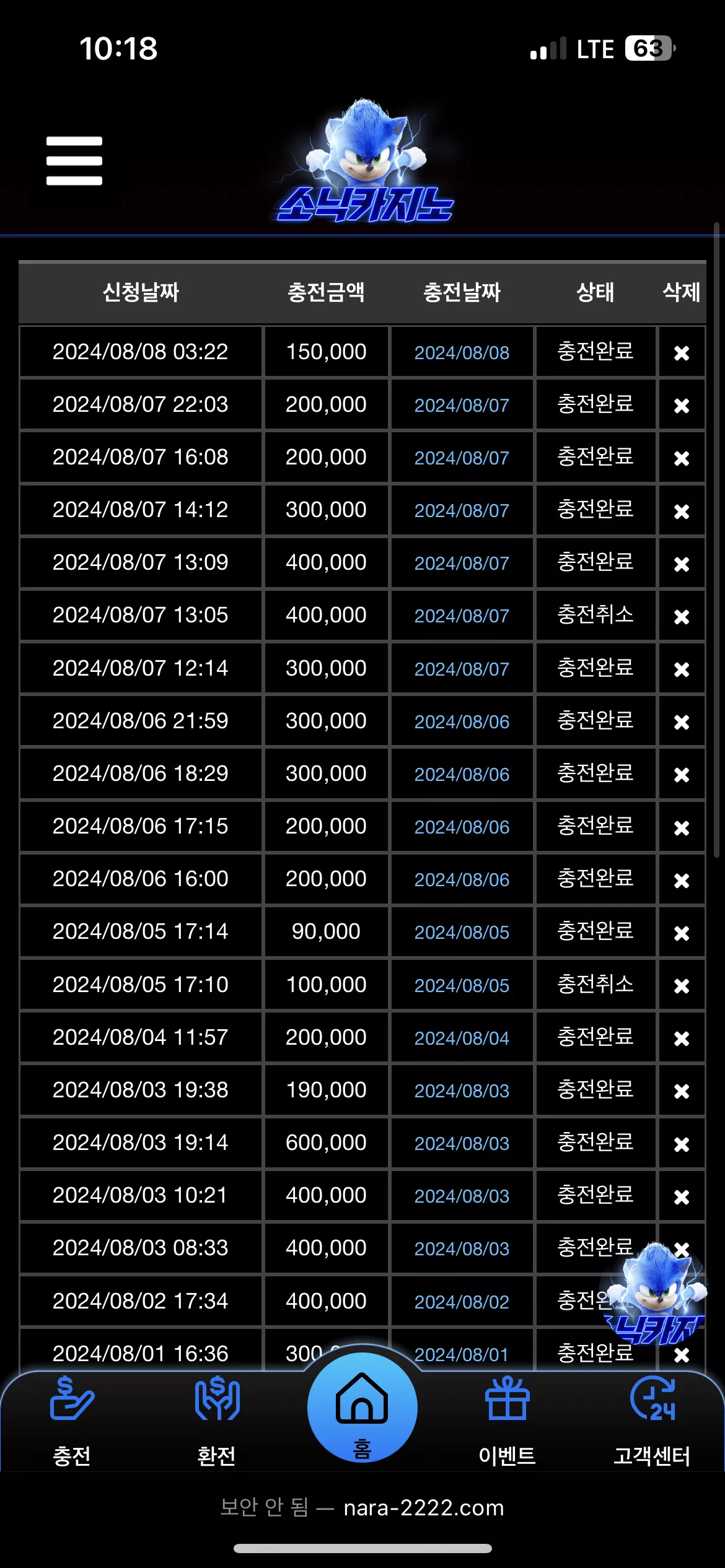Delete the 90,000 charge on 2024/08/05

point(682,933)
